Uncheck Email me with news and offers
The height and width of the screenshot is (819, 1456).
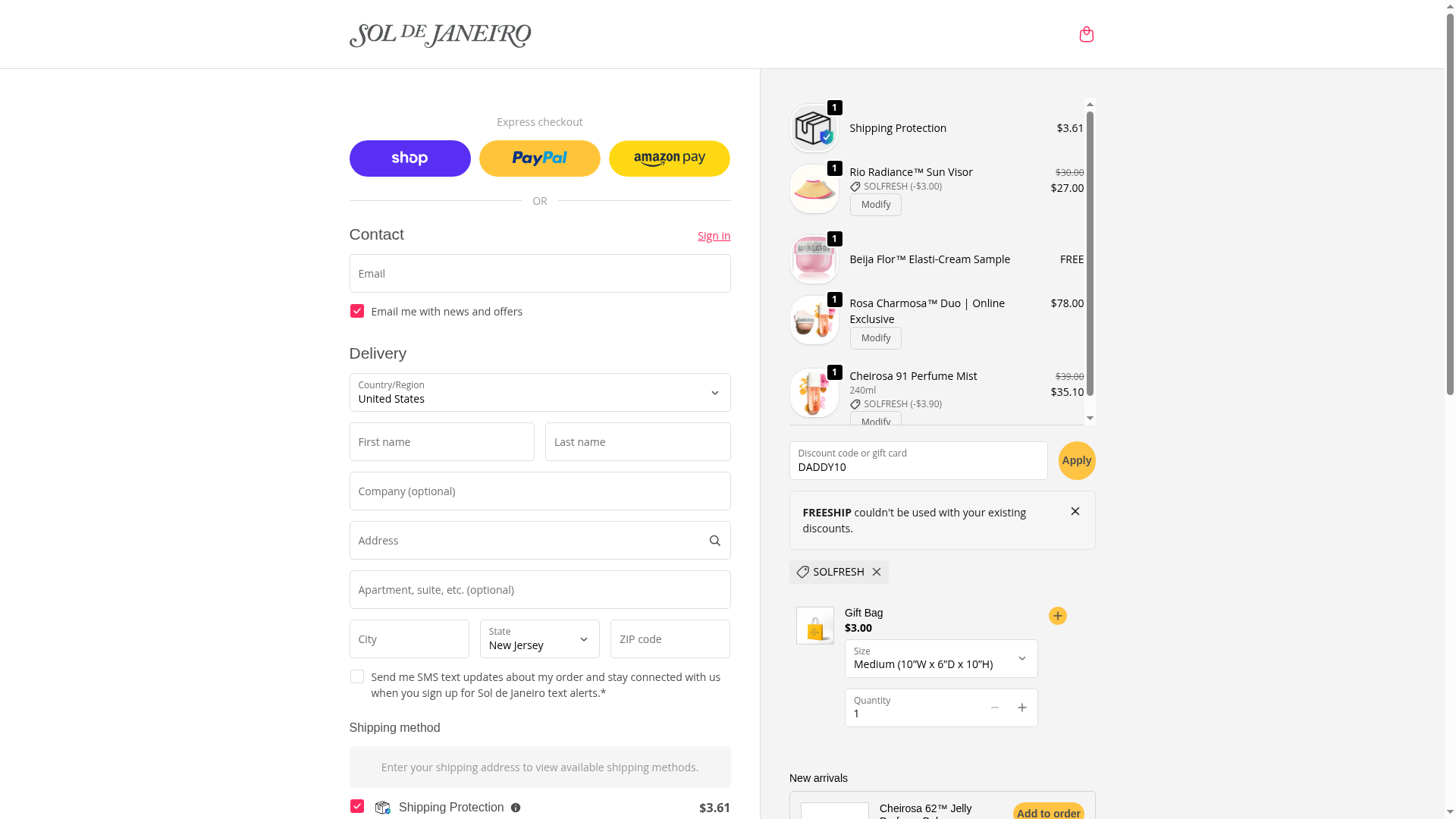pos(357,312)
